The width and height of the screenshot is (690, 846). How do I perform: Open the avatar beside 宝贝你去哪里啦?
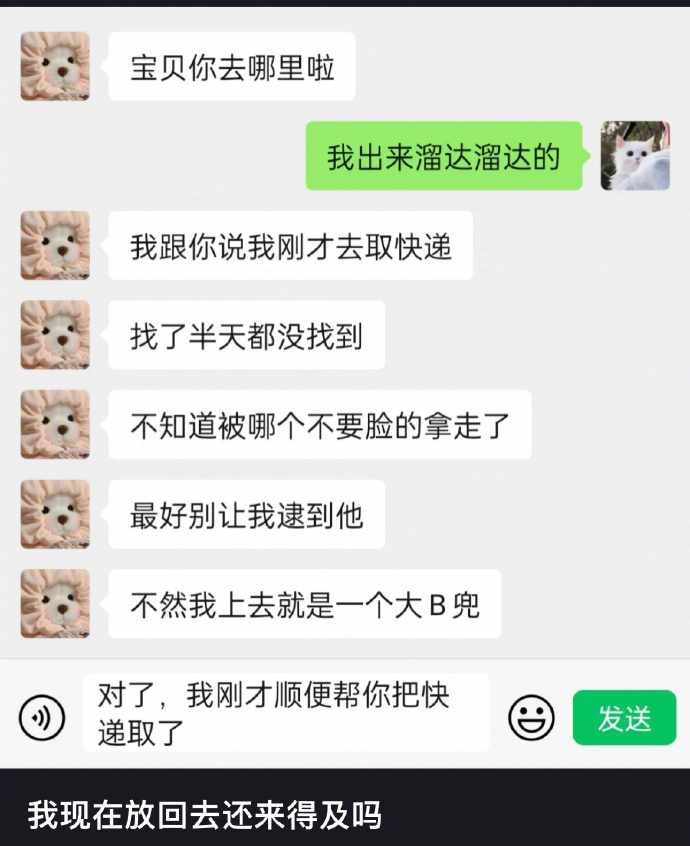click(55, 67)
